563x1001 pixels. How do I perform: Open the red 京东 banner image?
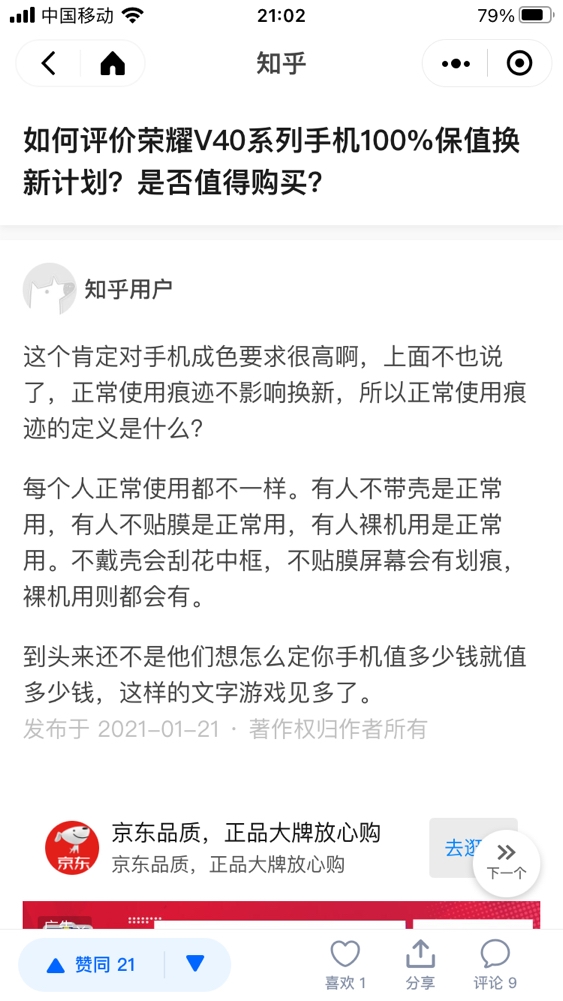(282, 915)
